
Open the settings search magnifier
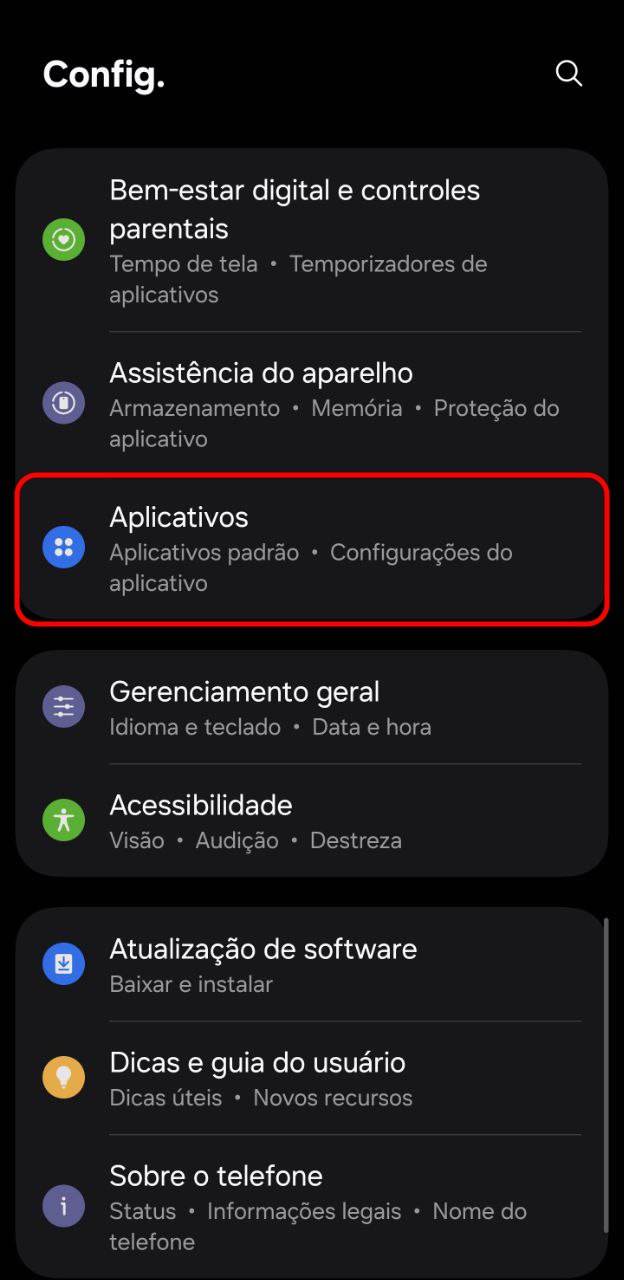coord(568,73)
